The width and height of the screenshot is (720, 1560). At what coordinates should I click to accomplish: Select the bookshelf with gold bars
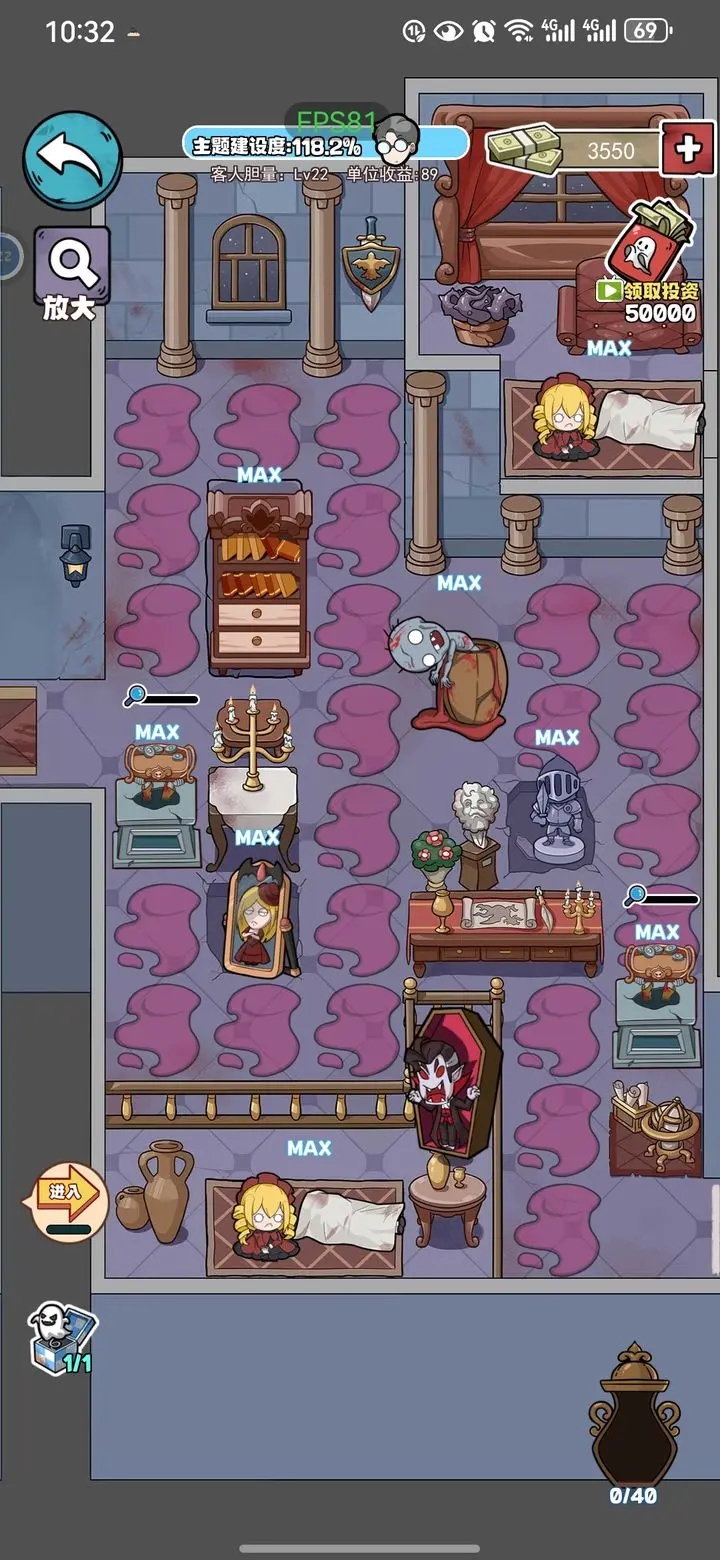click(x=259, y=580)
